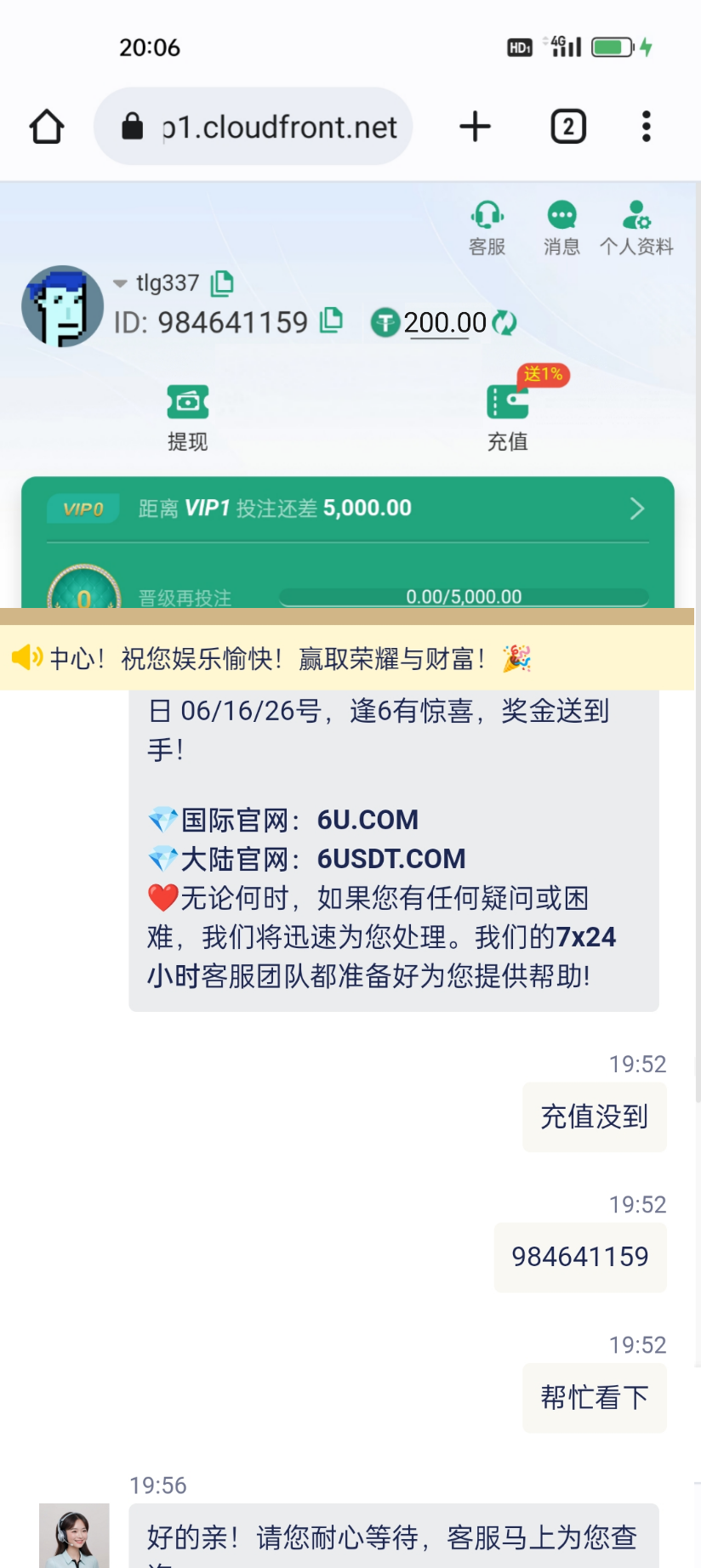Refresh the 200.00 balance
The height and width of the screenshot is (1568, 701).
click(504, 322)
